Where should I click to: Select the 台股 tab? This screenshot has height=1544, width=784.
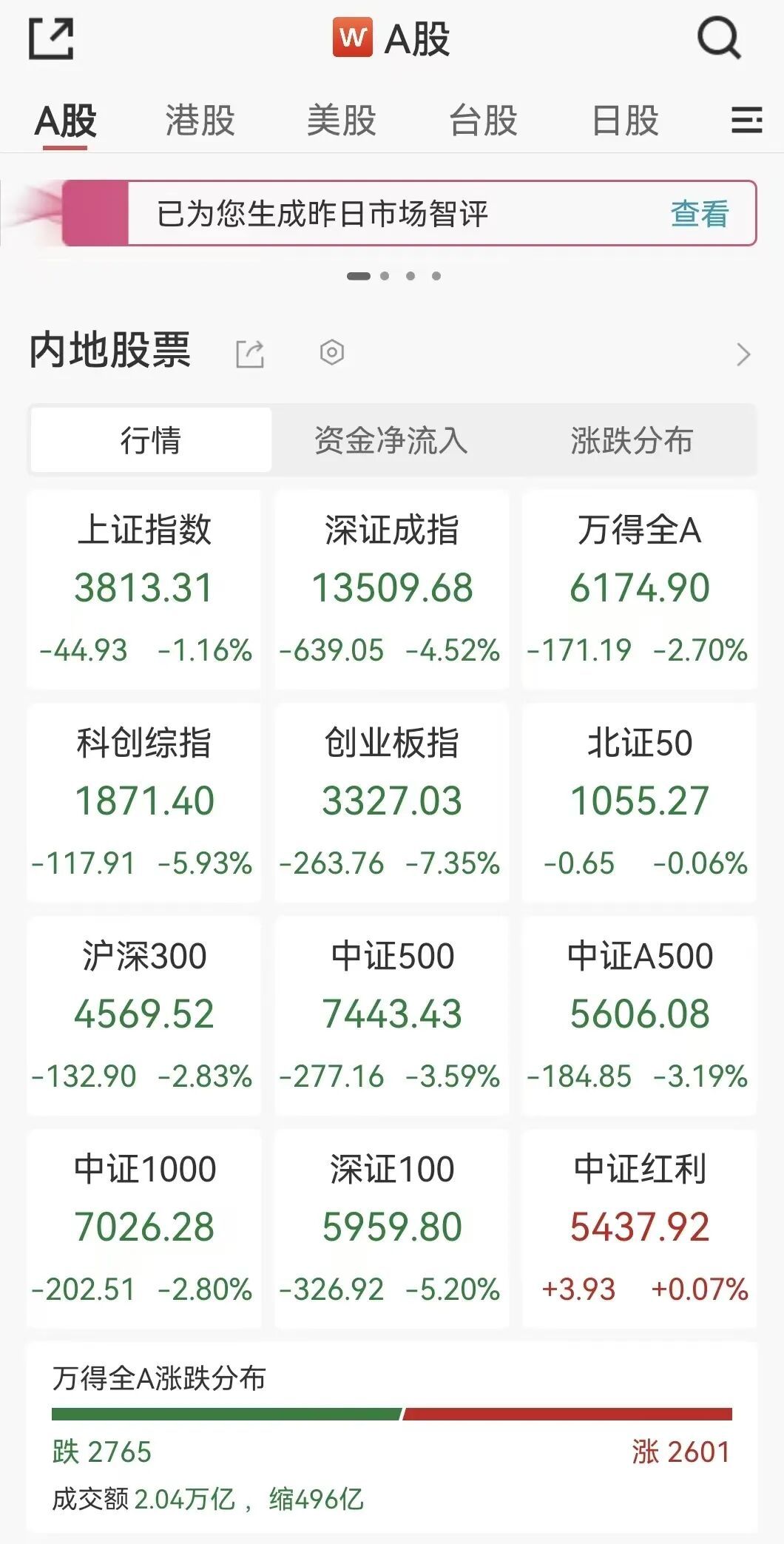click(x=484, y=121)
